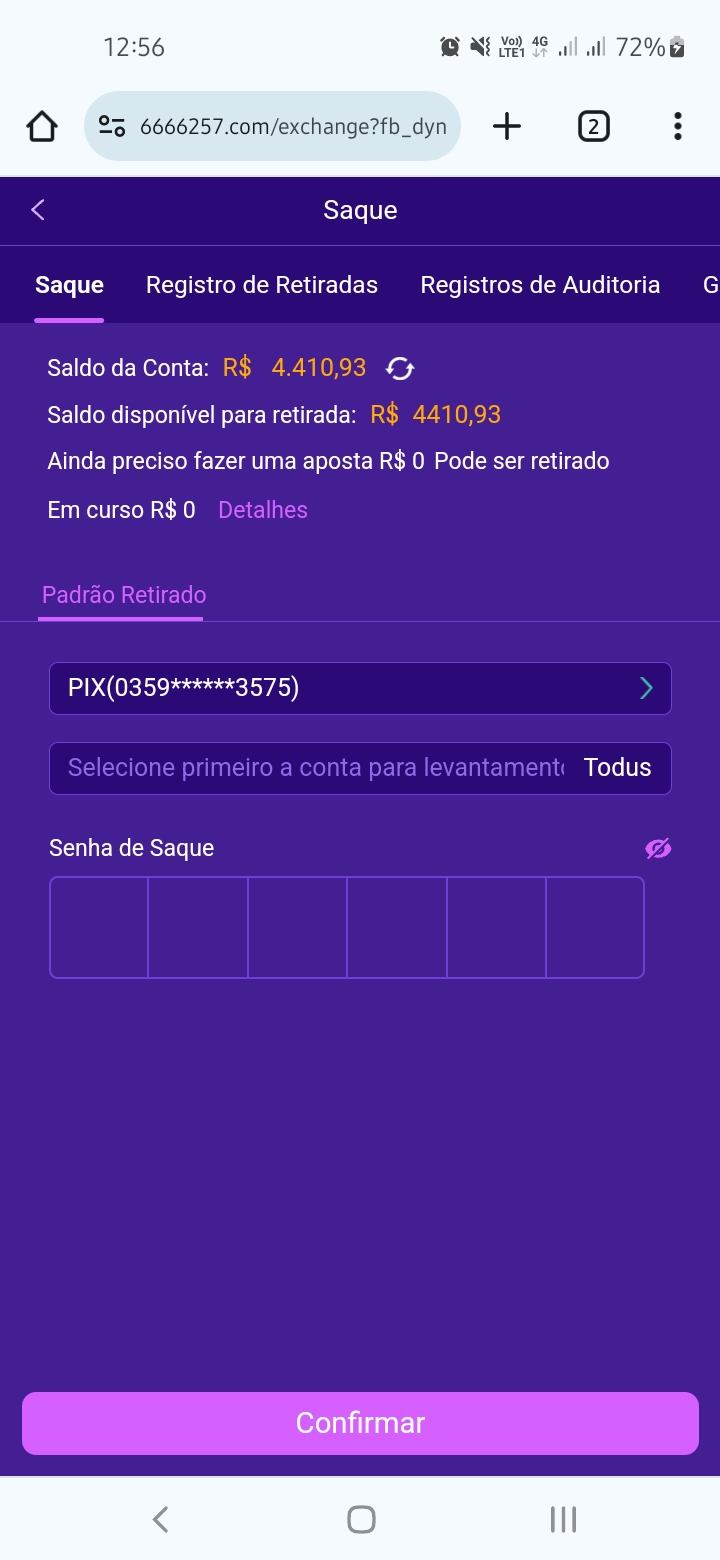Image resolution: width=720 pixels, height=1560 pixels.
Task: Tap the Chrome home icon
Action: click(41, 126)
